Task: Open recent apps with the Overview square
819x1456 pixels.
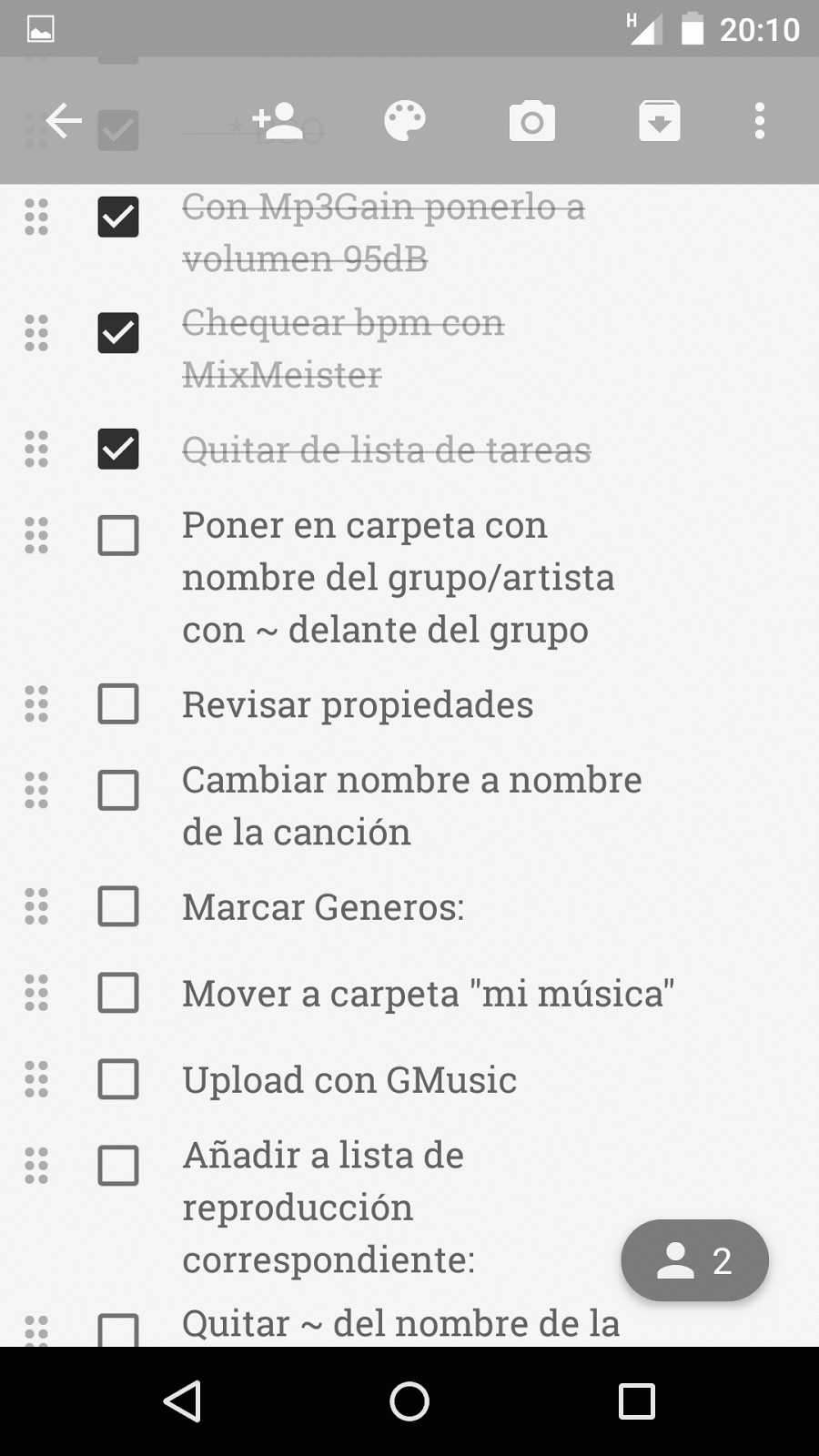Action: click(x=637, y=1401)
